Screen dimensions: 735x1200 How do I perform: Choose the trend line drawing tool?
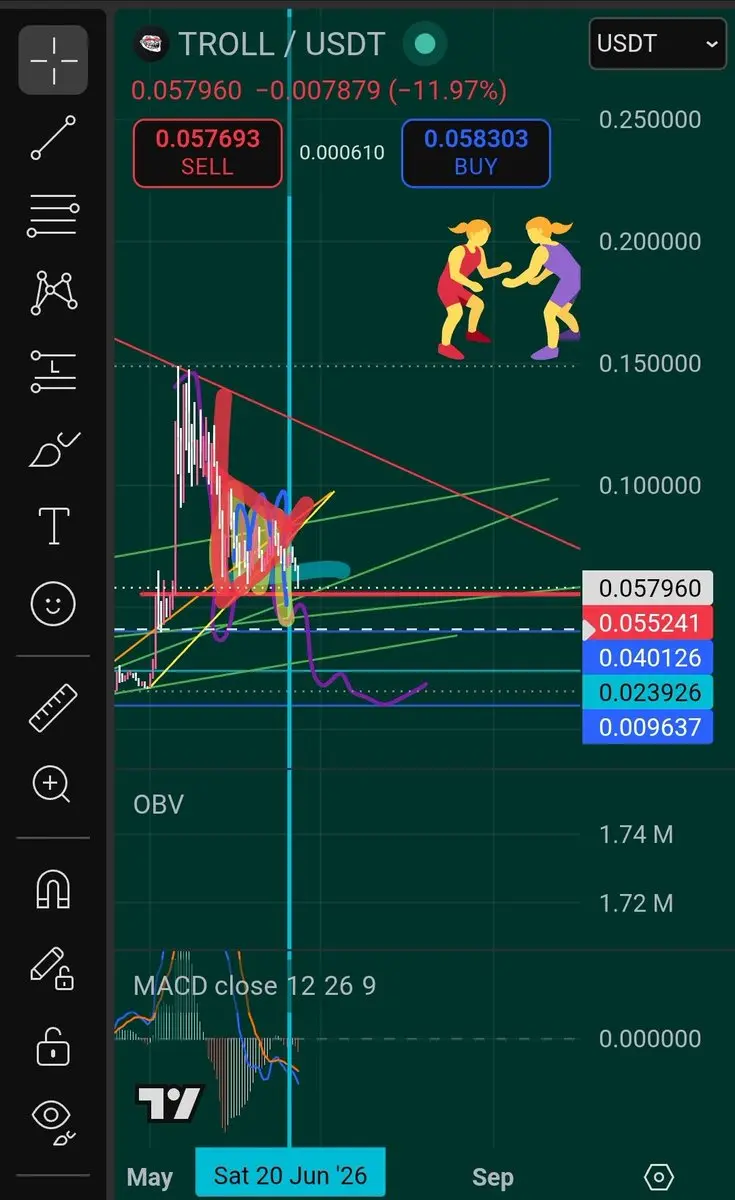[53, 138]
